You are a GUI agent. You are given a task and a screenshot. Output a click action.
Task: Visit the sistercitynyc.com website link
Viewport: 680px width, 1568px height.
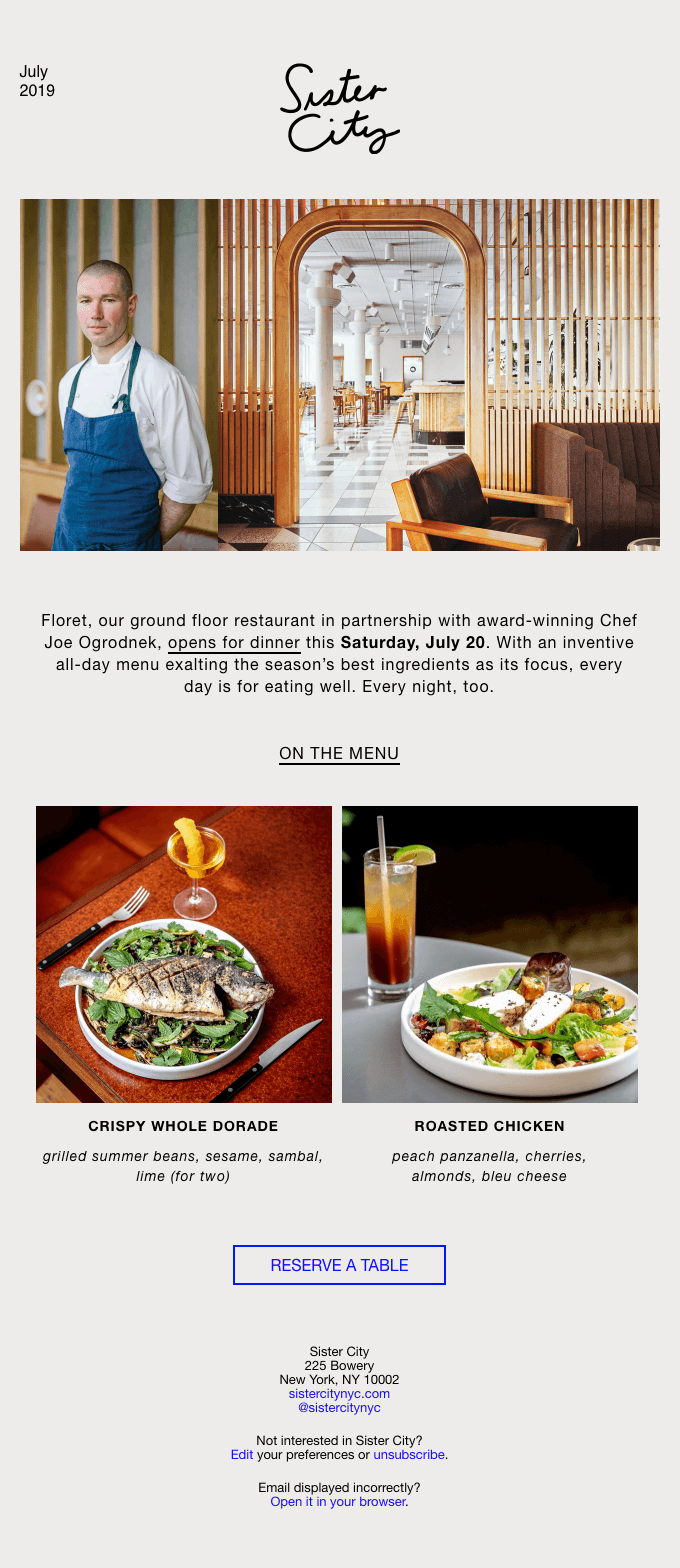(339, 1393)
